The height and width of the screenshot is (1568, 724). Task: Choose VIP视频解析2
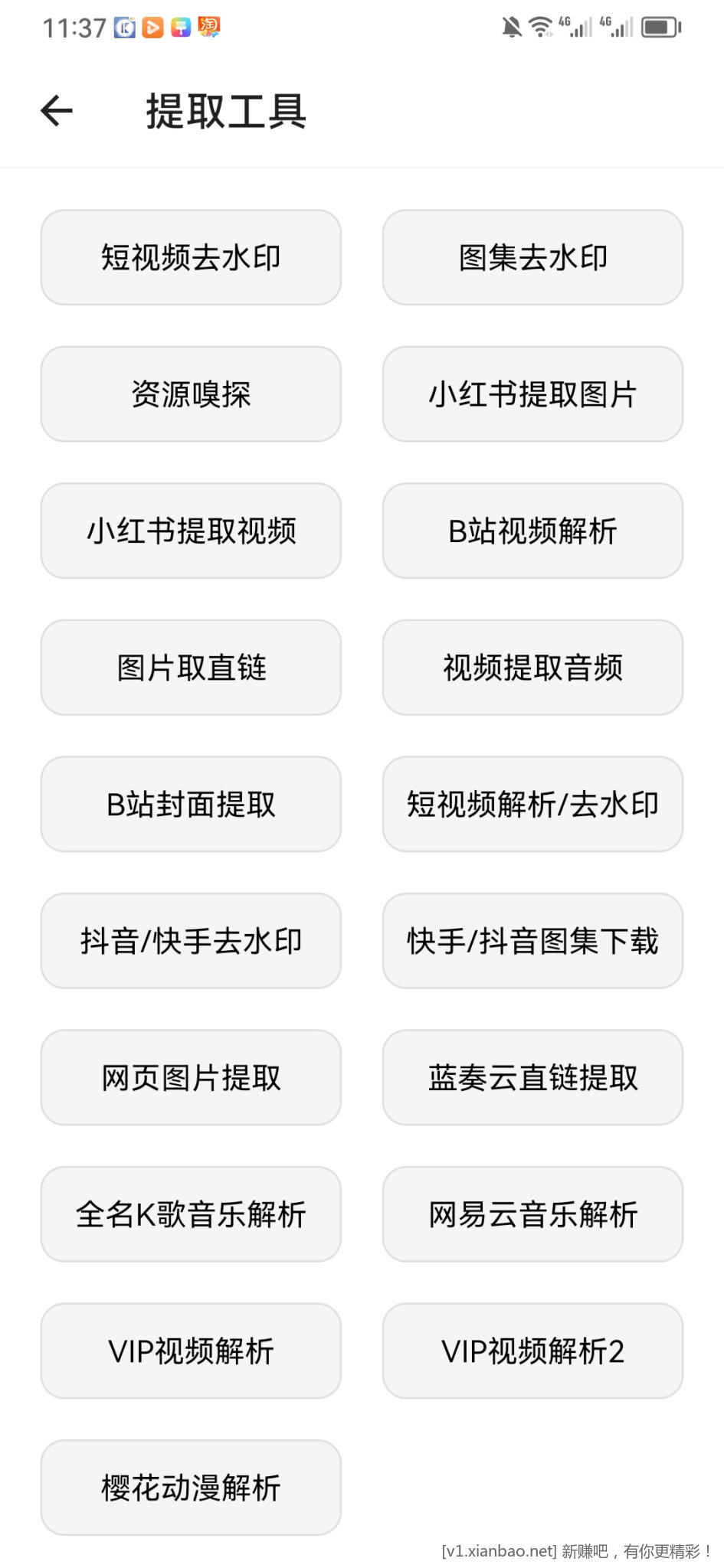(x=532, y=1351)
